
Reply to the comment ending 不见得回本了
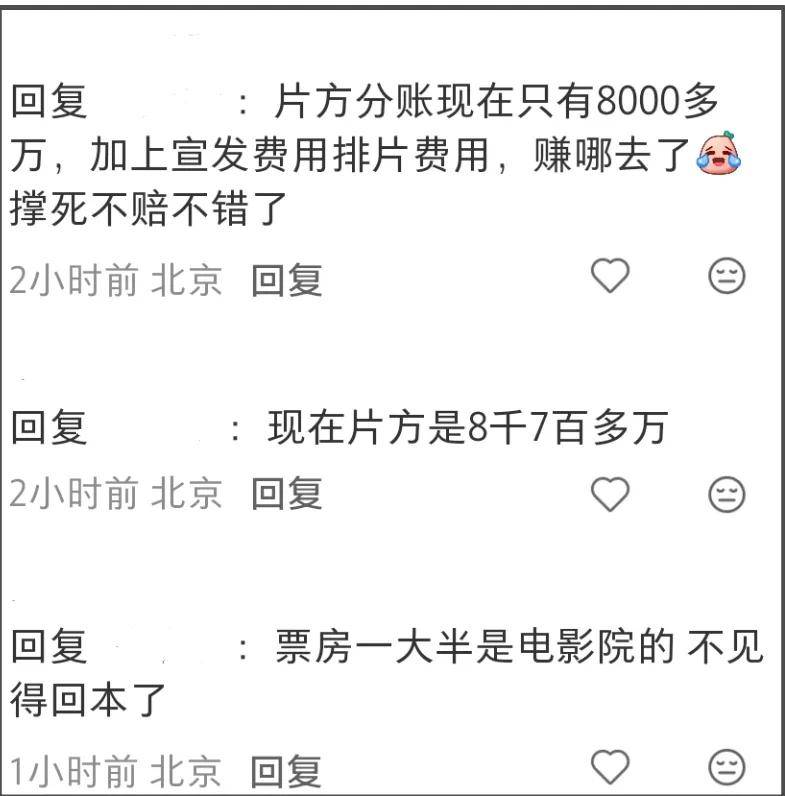(287, 771)
